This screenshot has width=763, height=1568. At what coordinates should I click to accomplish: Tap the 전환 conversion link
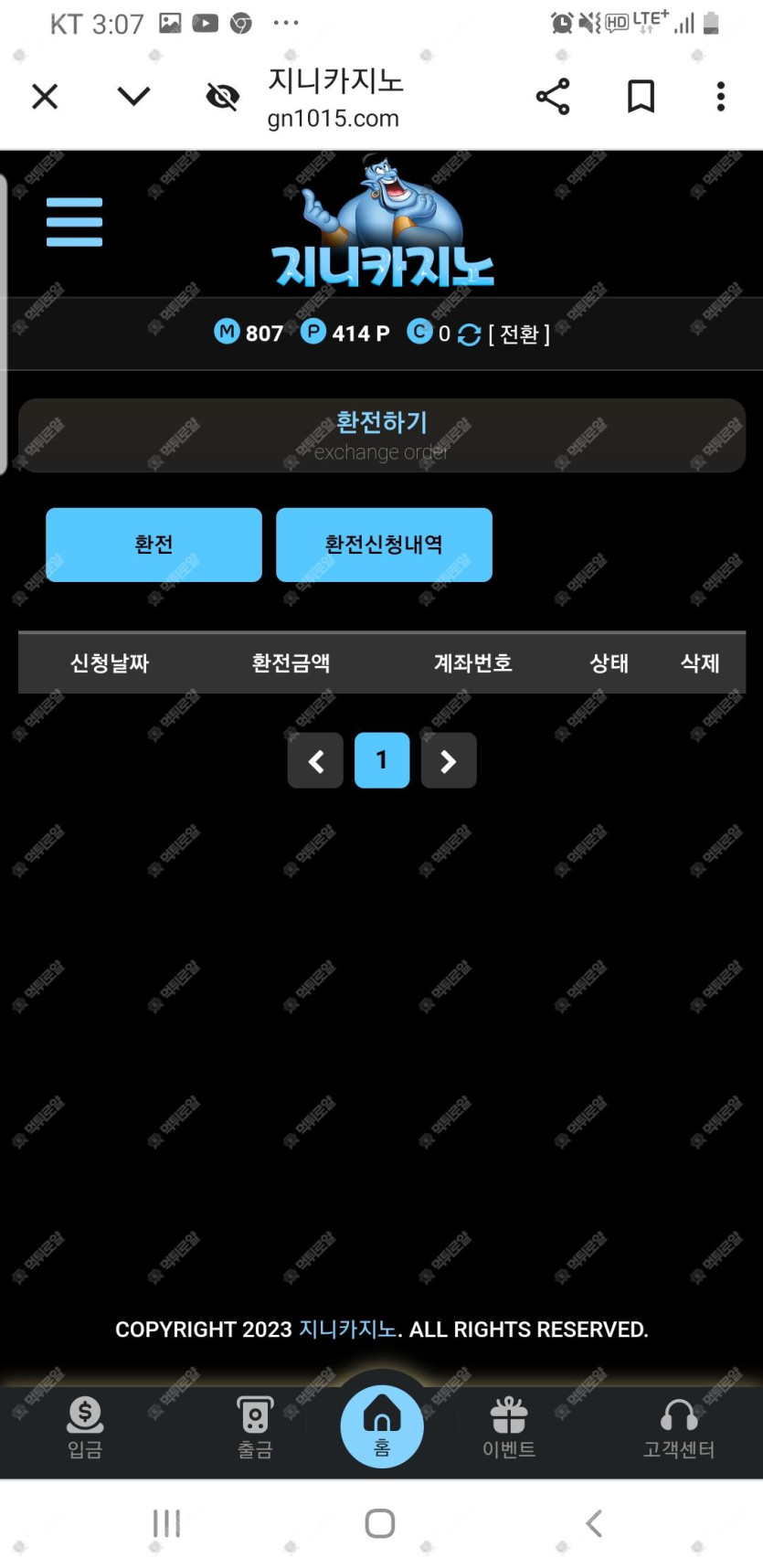519,334
